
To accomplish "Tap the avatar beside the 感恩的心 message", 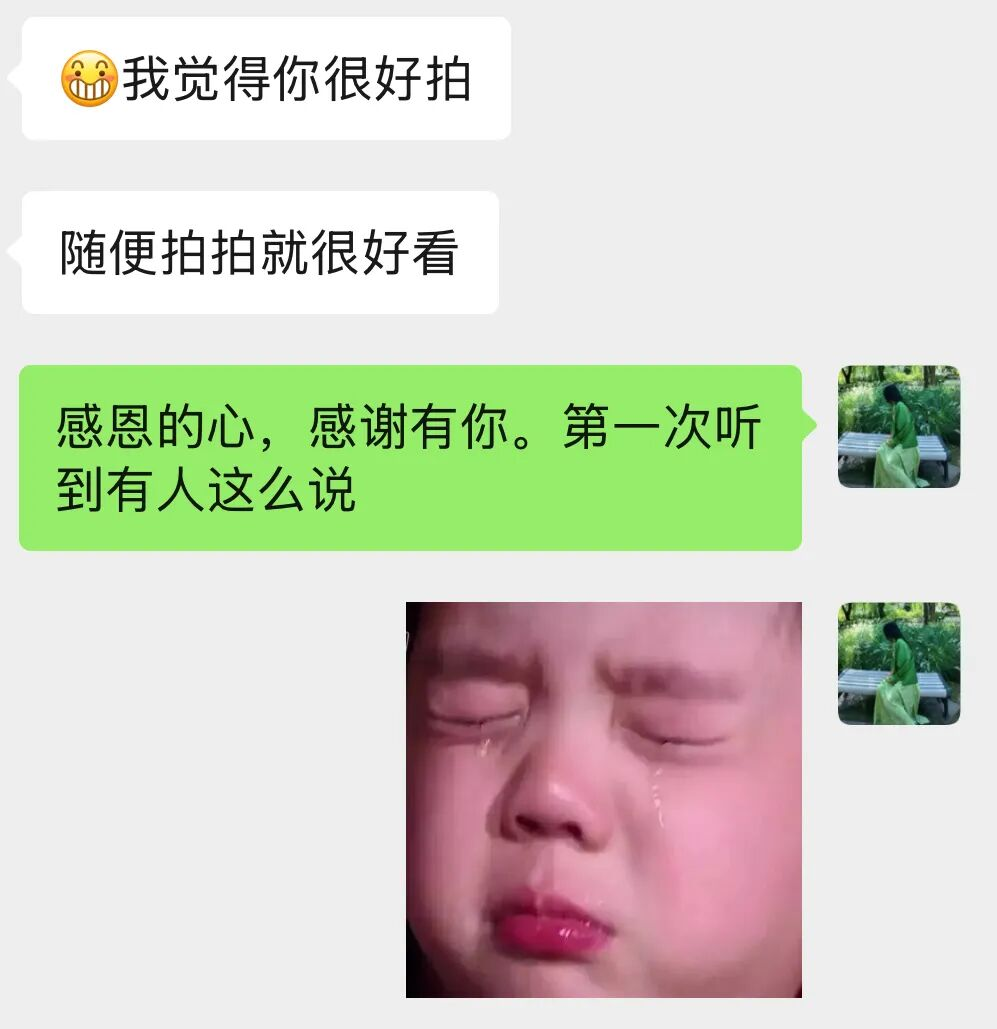I will (898, 426).
